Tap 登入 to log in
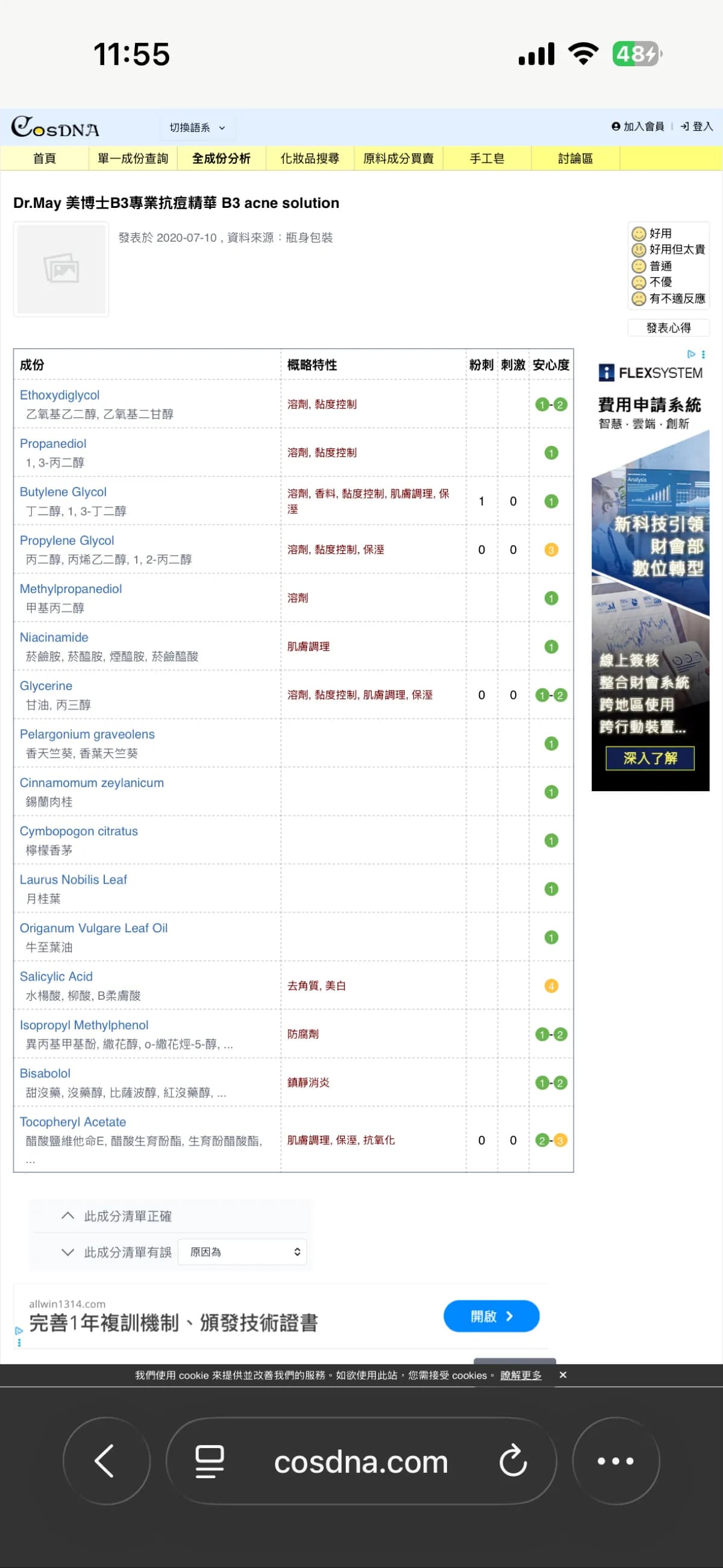 click(x=697, y=127)
